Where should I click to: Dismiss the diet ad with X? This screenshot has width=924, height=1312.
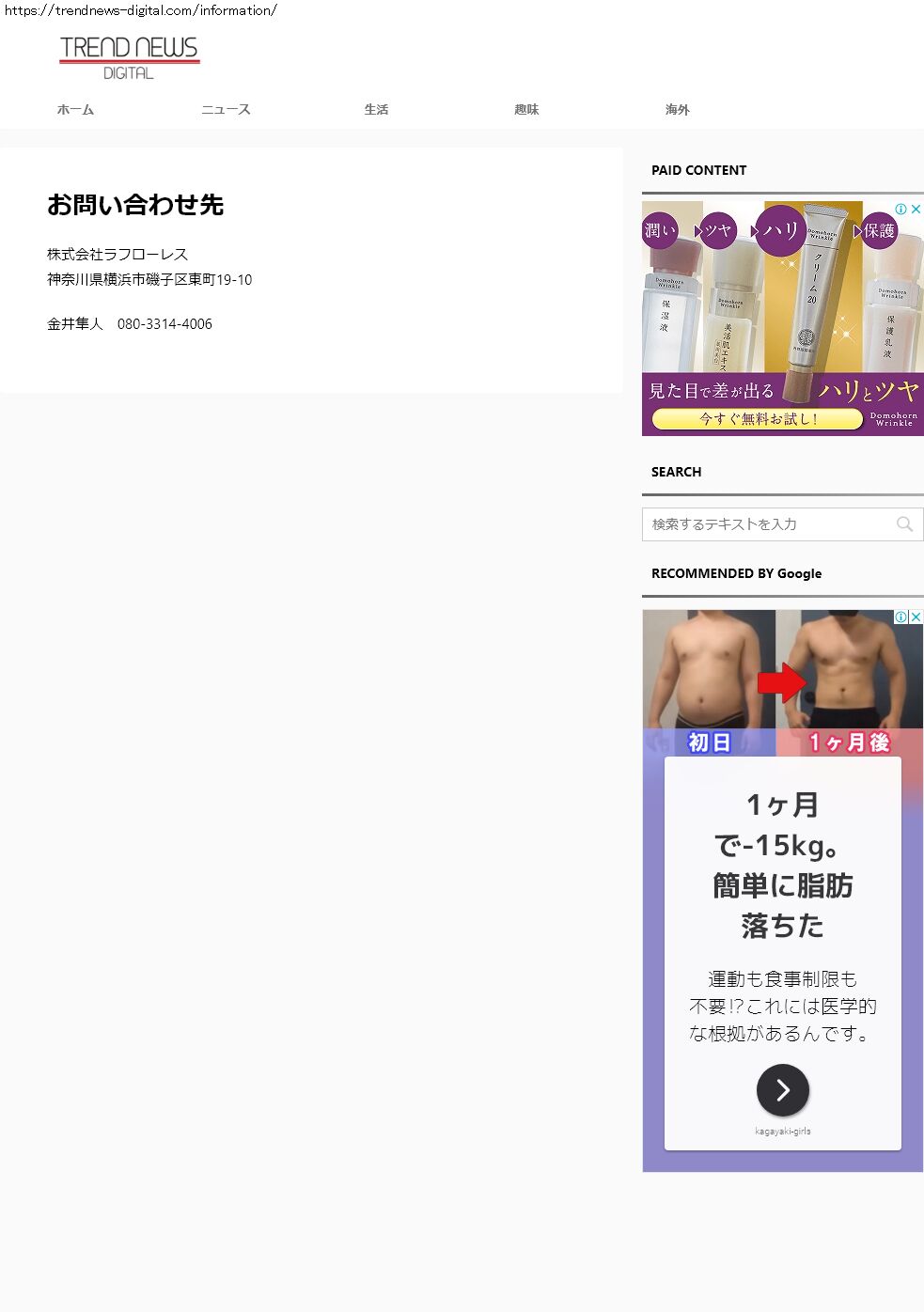pyautogui.click(x=916, y=617)
